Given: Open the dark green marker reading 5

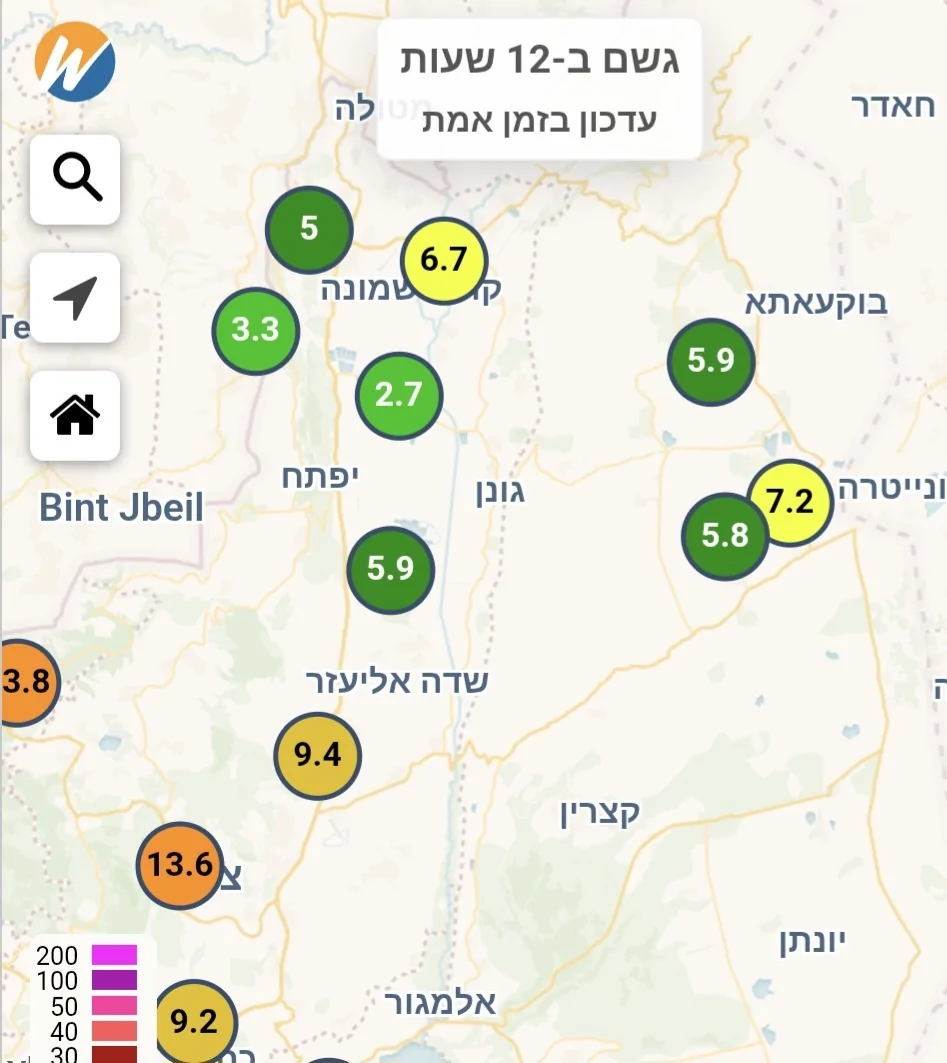Looking at the screenshot, I should [309, 229].
